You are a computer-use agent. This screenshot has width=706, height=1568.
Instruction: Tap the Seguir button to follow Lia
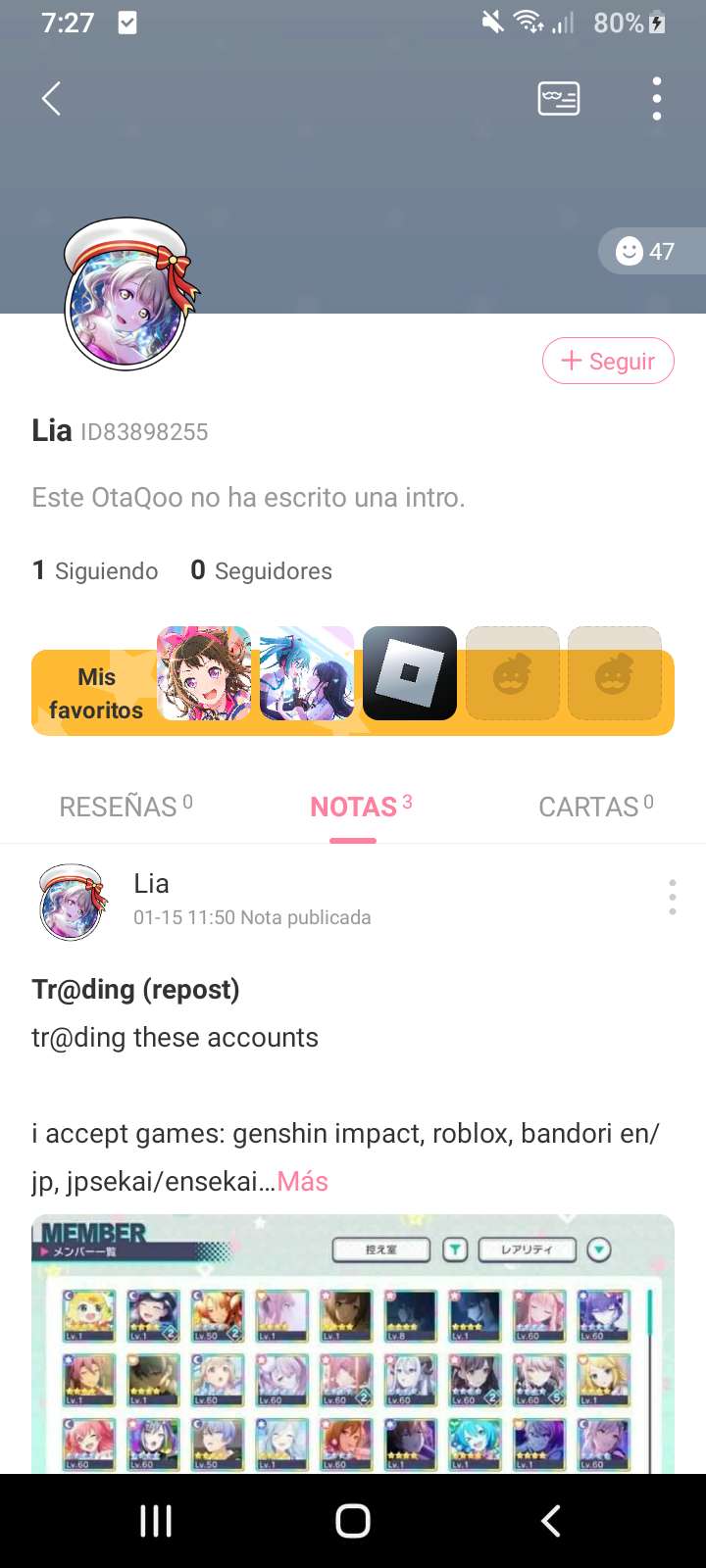pos(608,361)
